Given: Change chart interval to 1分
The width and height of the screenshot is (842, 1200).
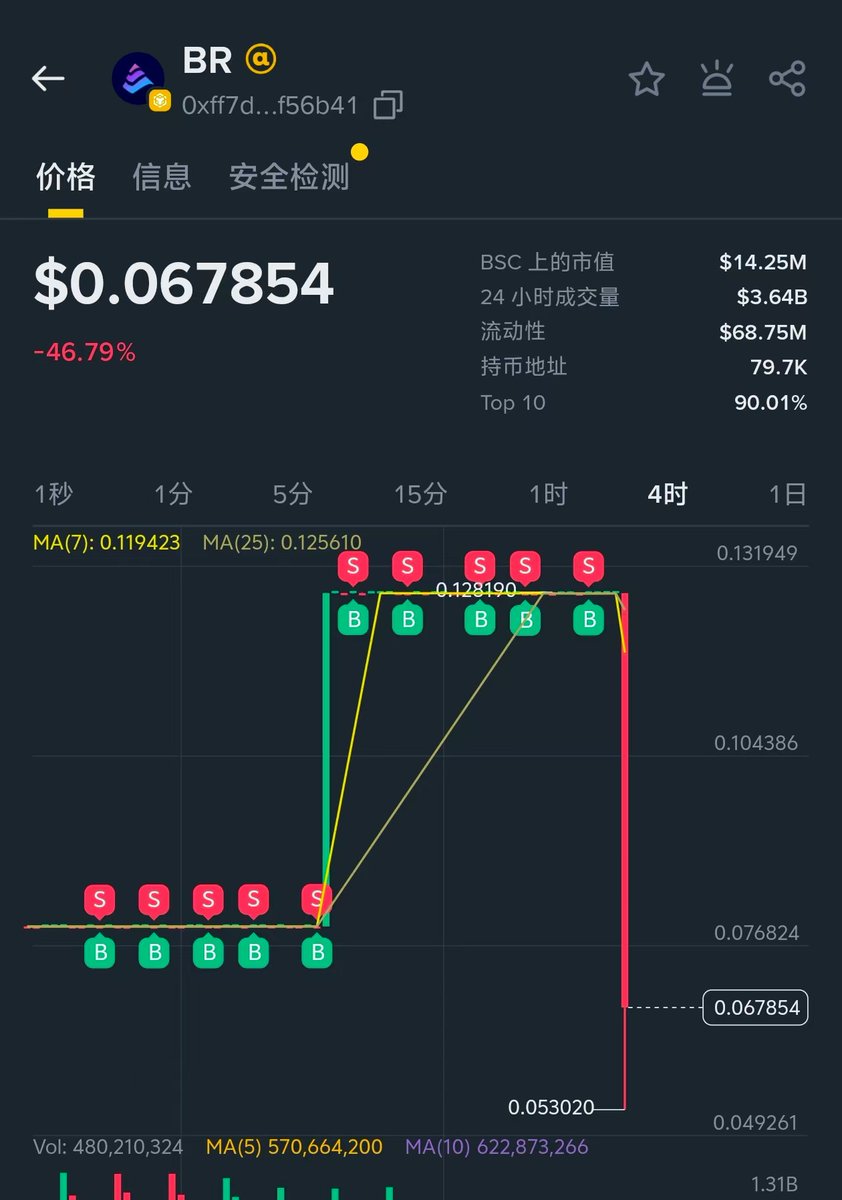Looking at the screenshot, I should coord(173,494).
